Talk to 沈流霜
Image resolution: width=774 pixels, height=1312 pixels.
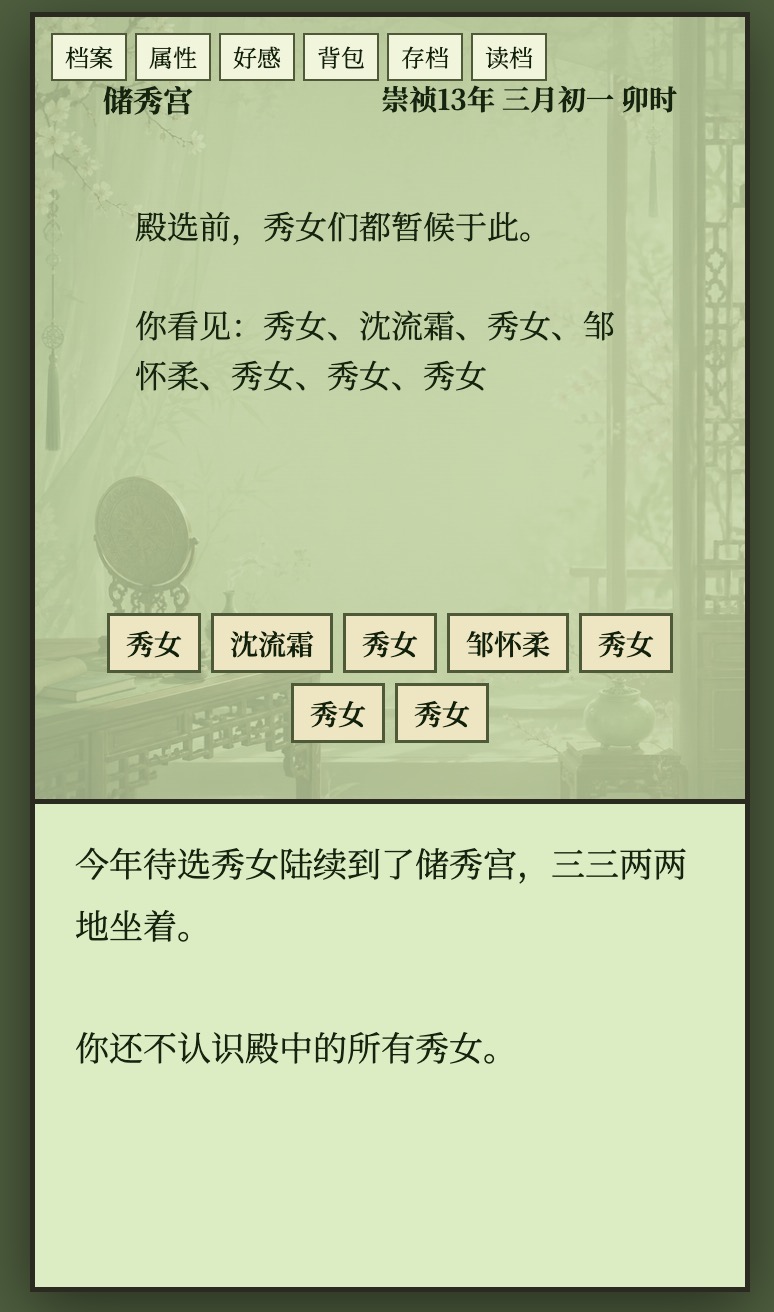click(x=272, y=643)
